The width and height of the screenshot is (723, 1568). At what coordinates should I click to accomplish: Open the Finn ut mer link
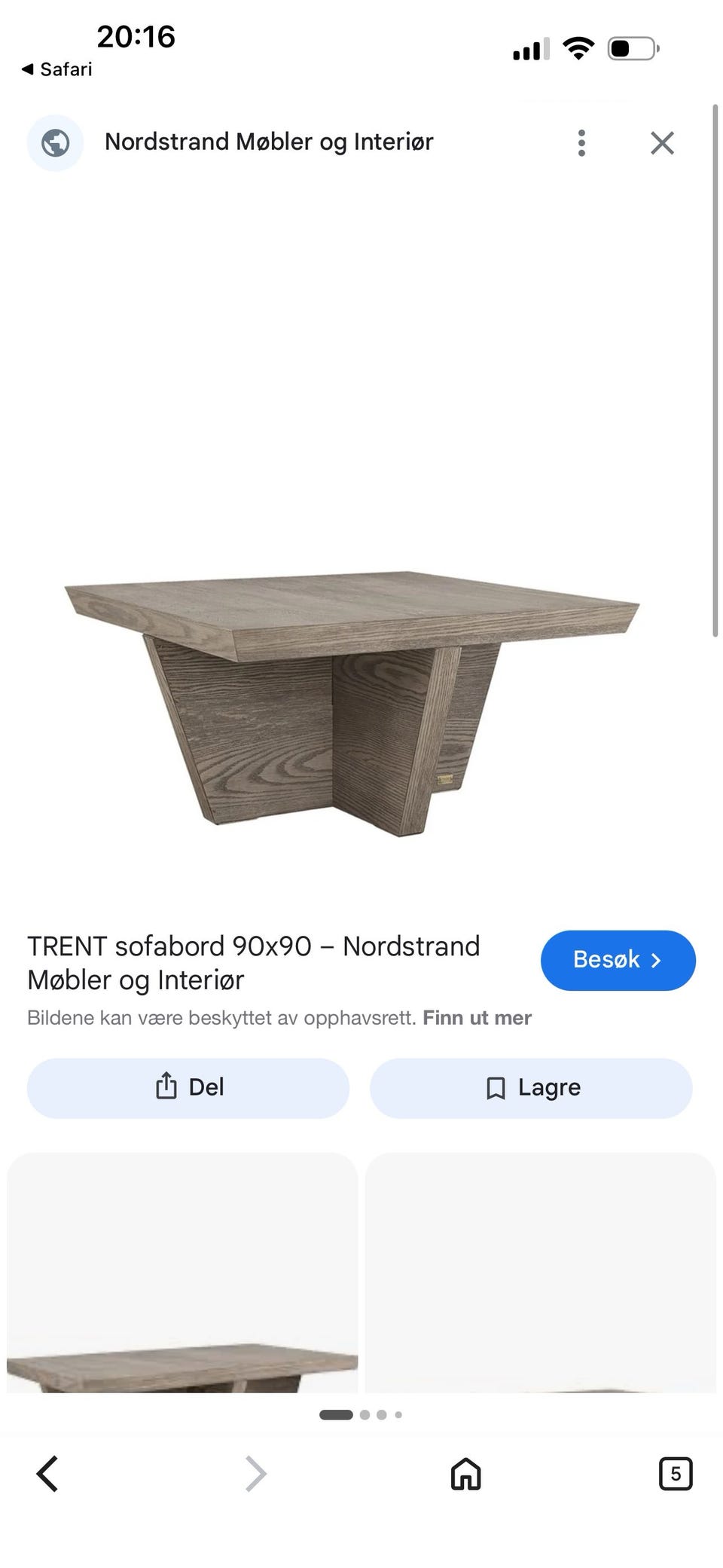(477, 1018)
